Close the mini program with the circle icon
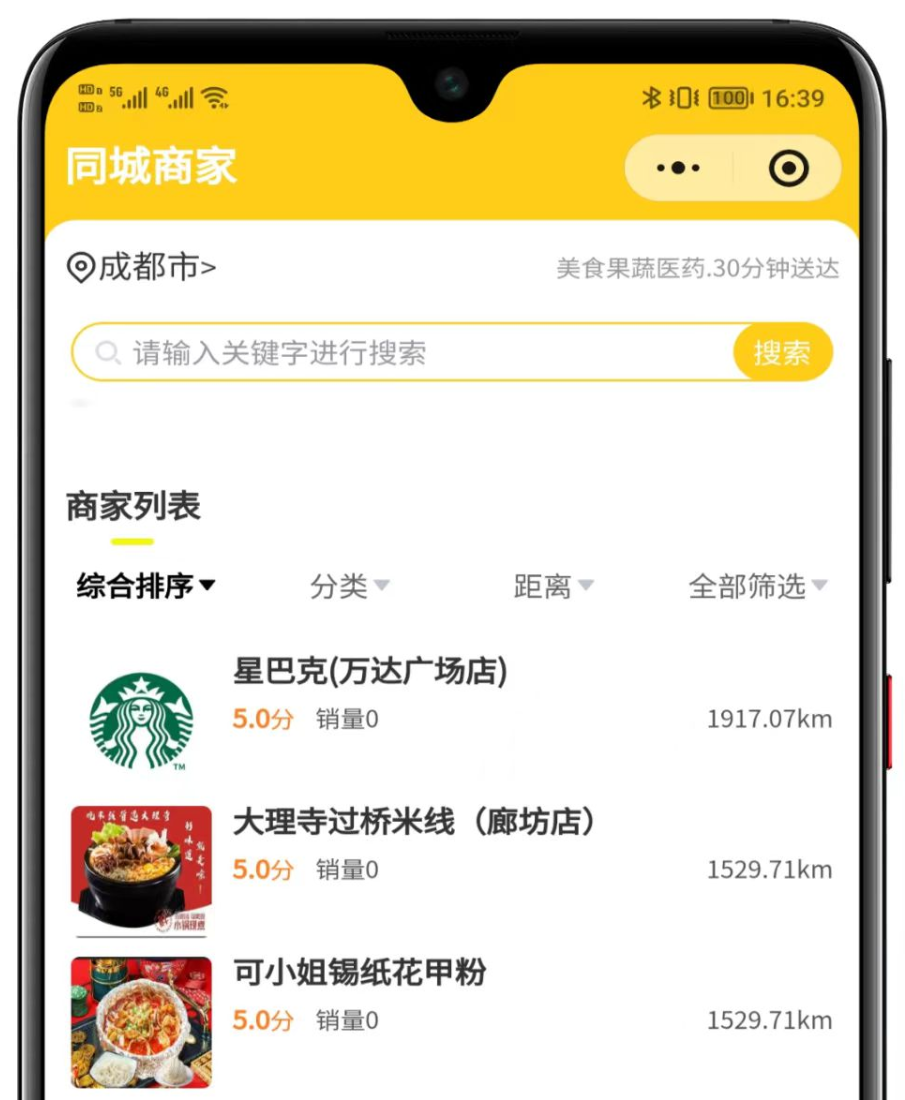905x1100 pixels. pos(788,168)
